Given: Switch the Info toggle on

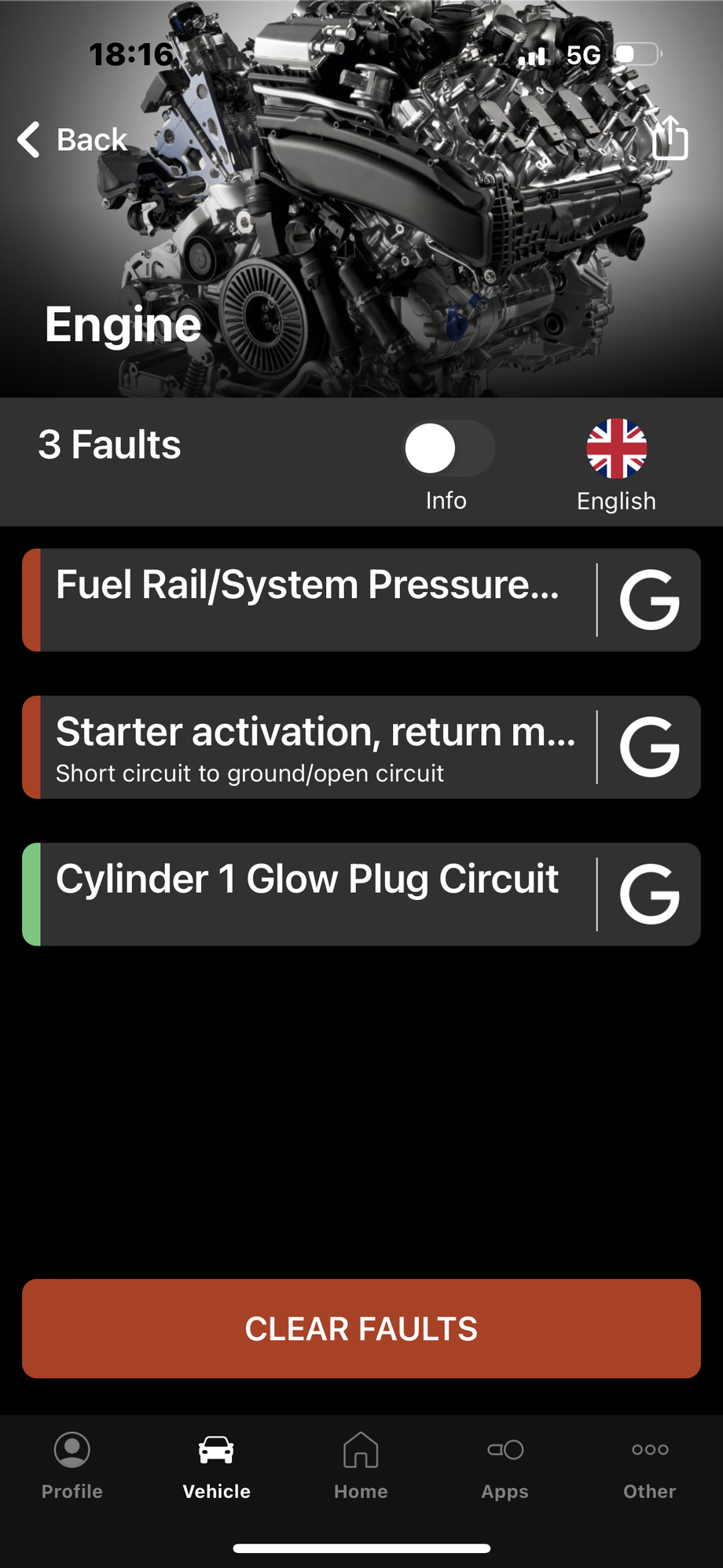Looking at the screenshot, I should point(446,448).
